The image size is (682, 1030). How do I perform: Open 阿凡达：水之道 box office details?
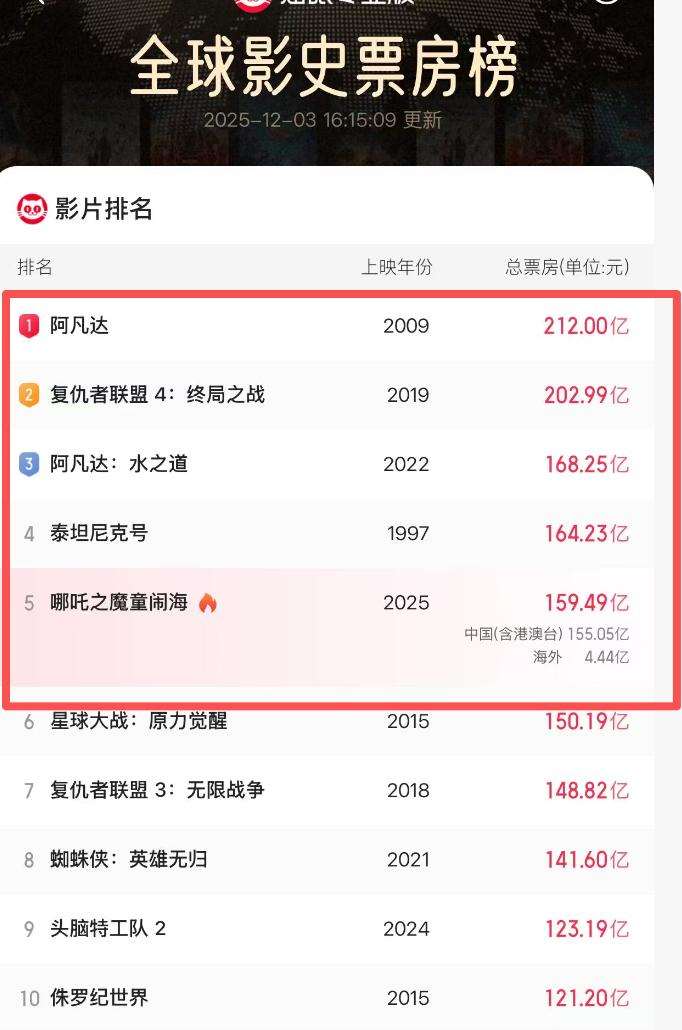tap(119, 464)
